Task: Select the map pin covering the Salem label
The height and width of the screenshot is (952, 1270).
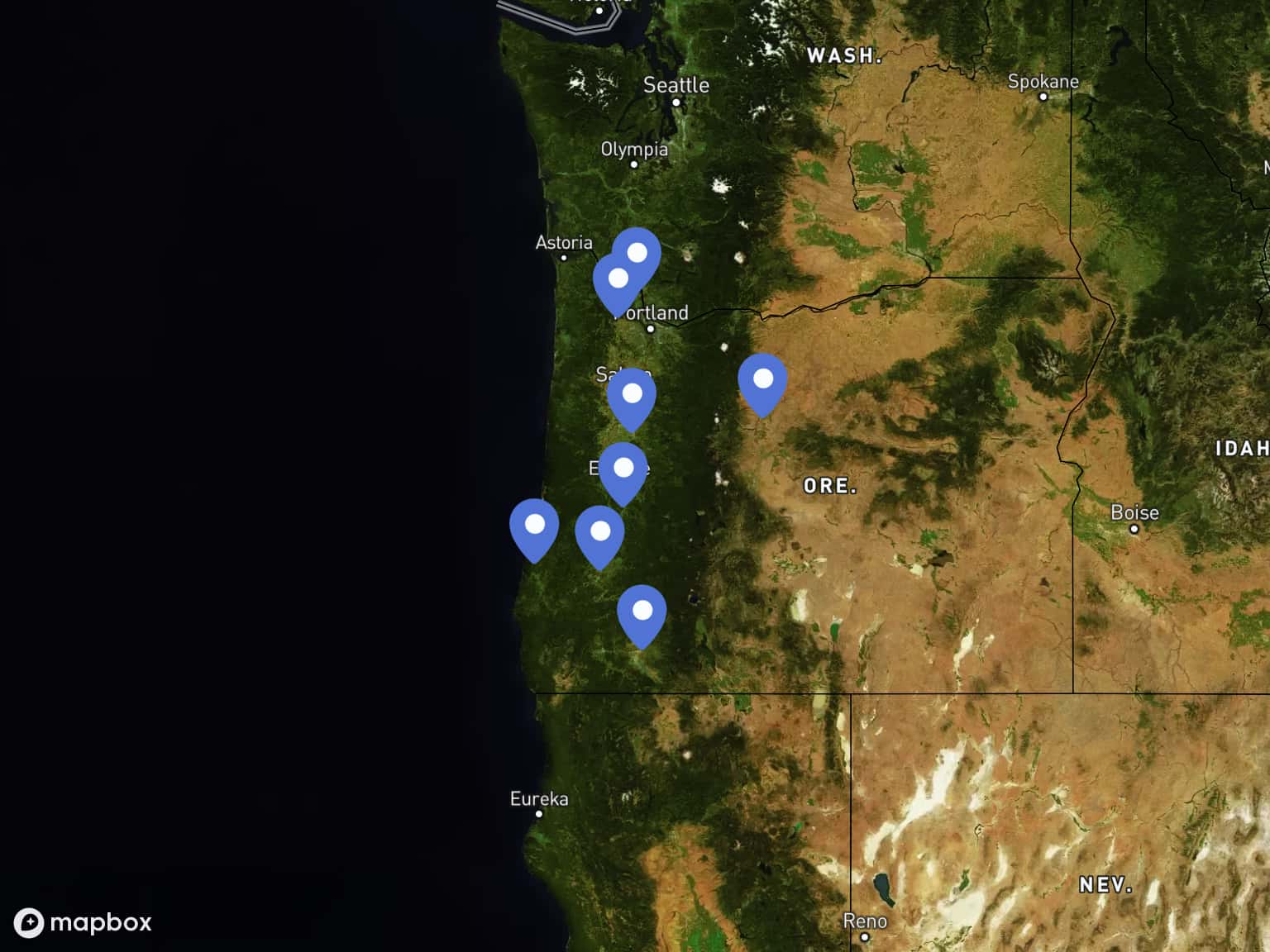Action: tap(632, 396)
